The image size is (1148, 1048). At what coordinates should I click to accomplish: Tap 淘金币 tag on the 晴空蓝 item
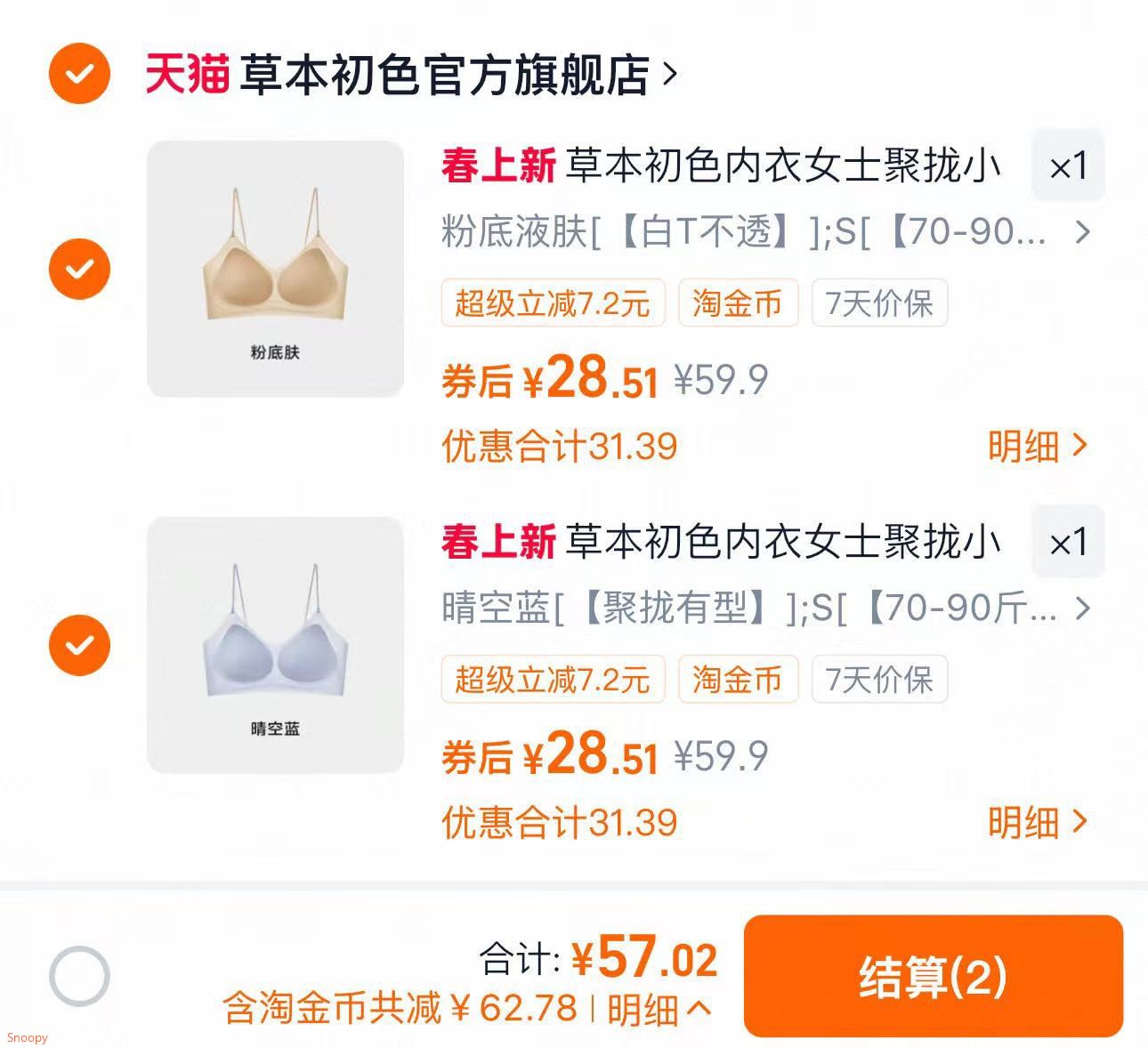[x=738, y=680]
